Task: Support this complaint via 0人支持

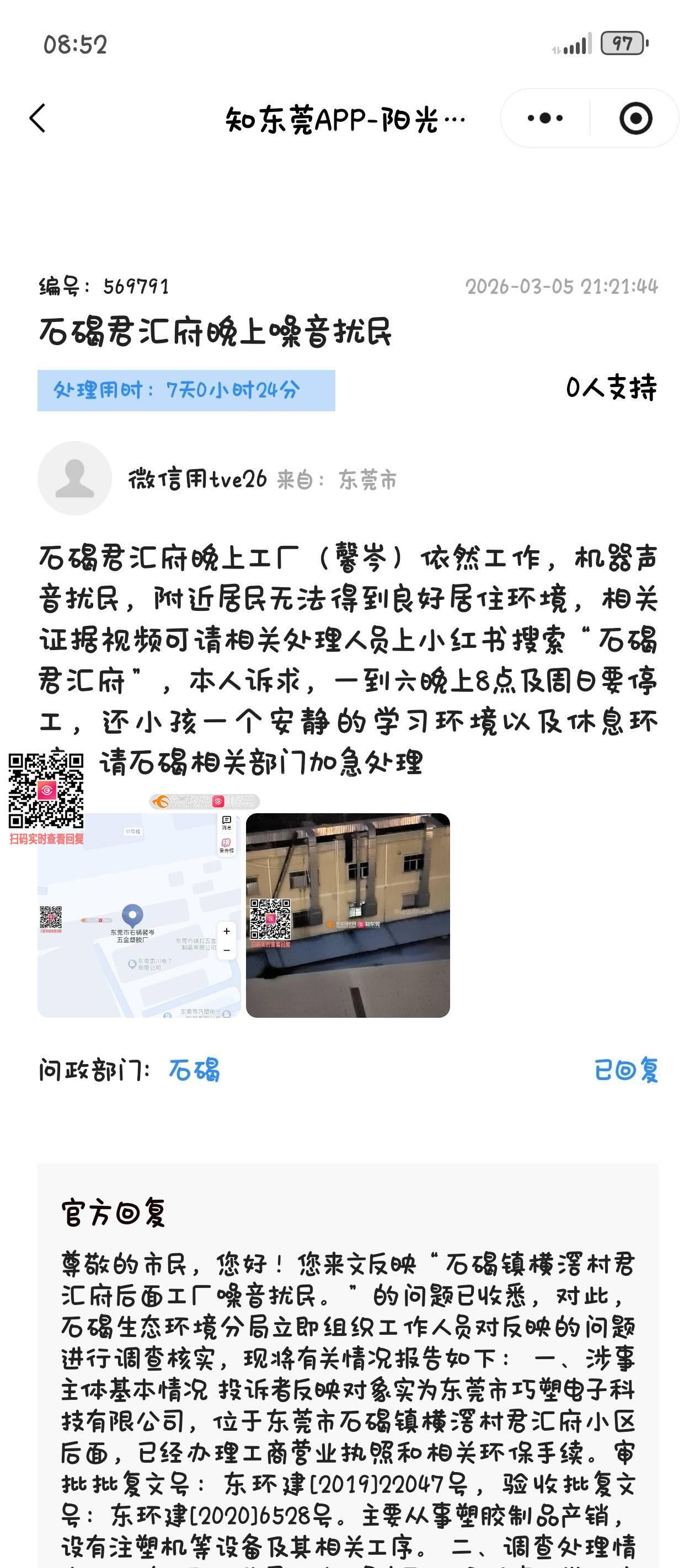Action: point(611,388)
